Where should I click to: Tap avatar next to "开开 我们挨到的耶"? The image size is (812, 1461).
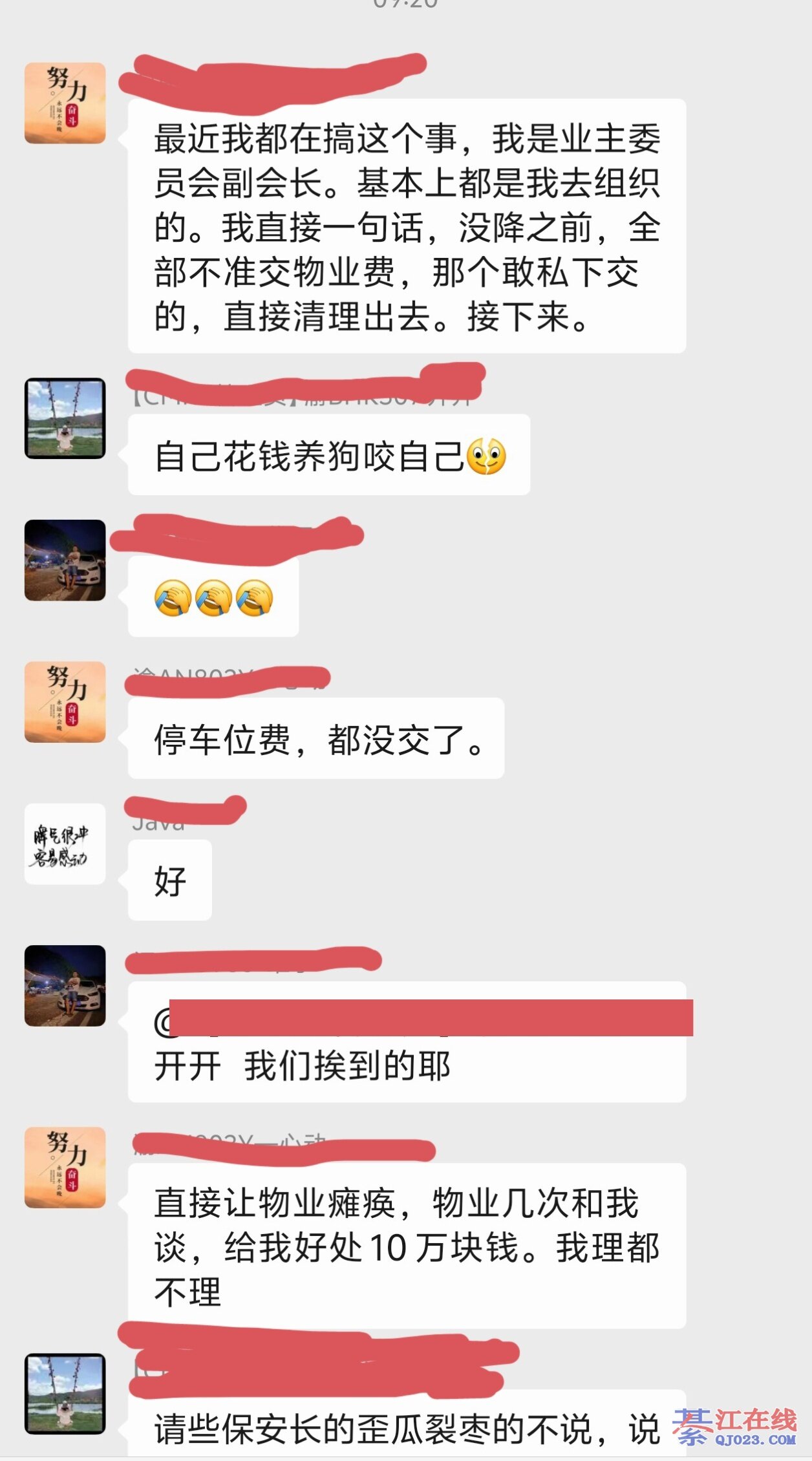pos(65,985)
